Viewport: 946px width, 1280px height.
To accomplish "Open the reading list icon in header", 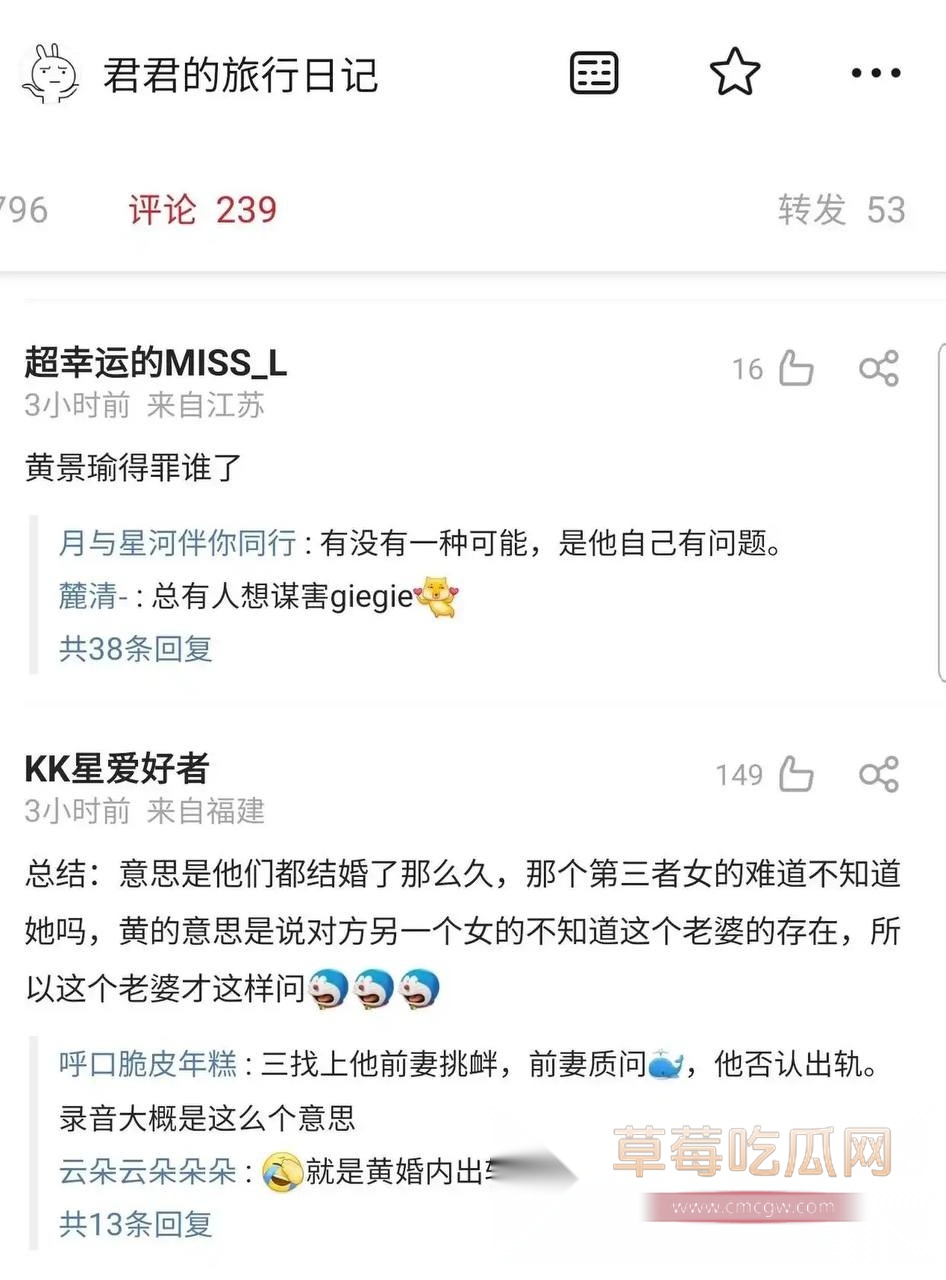I will click(x=594, y=73).
